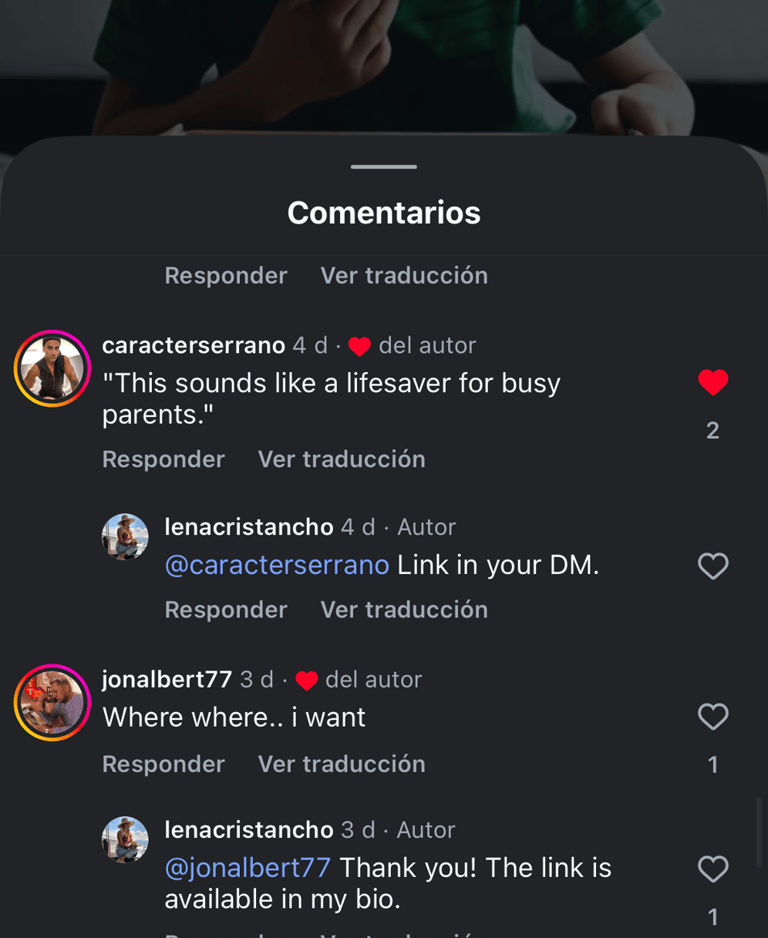Unlike caracterserrano's lifesaver comment
This screenshot has height=938, width=768.
pyautogui.click(x=713, y=382)
